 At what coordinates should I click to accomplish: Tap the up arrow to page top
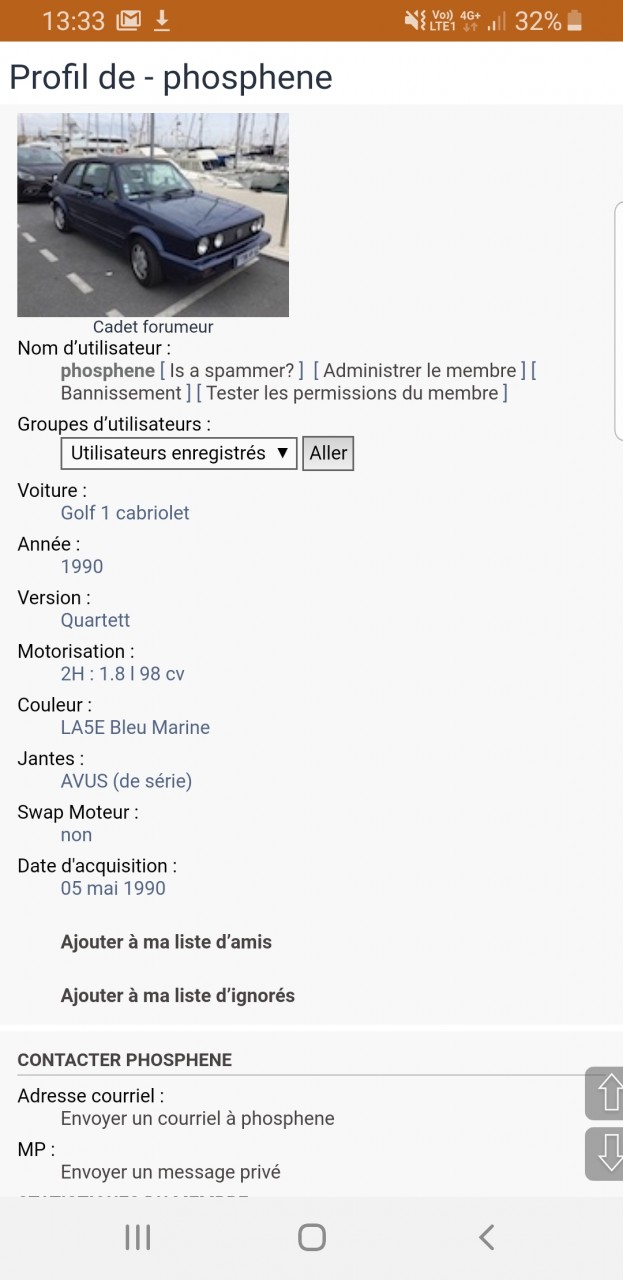click(x=607, y=1094)
